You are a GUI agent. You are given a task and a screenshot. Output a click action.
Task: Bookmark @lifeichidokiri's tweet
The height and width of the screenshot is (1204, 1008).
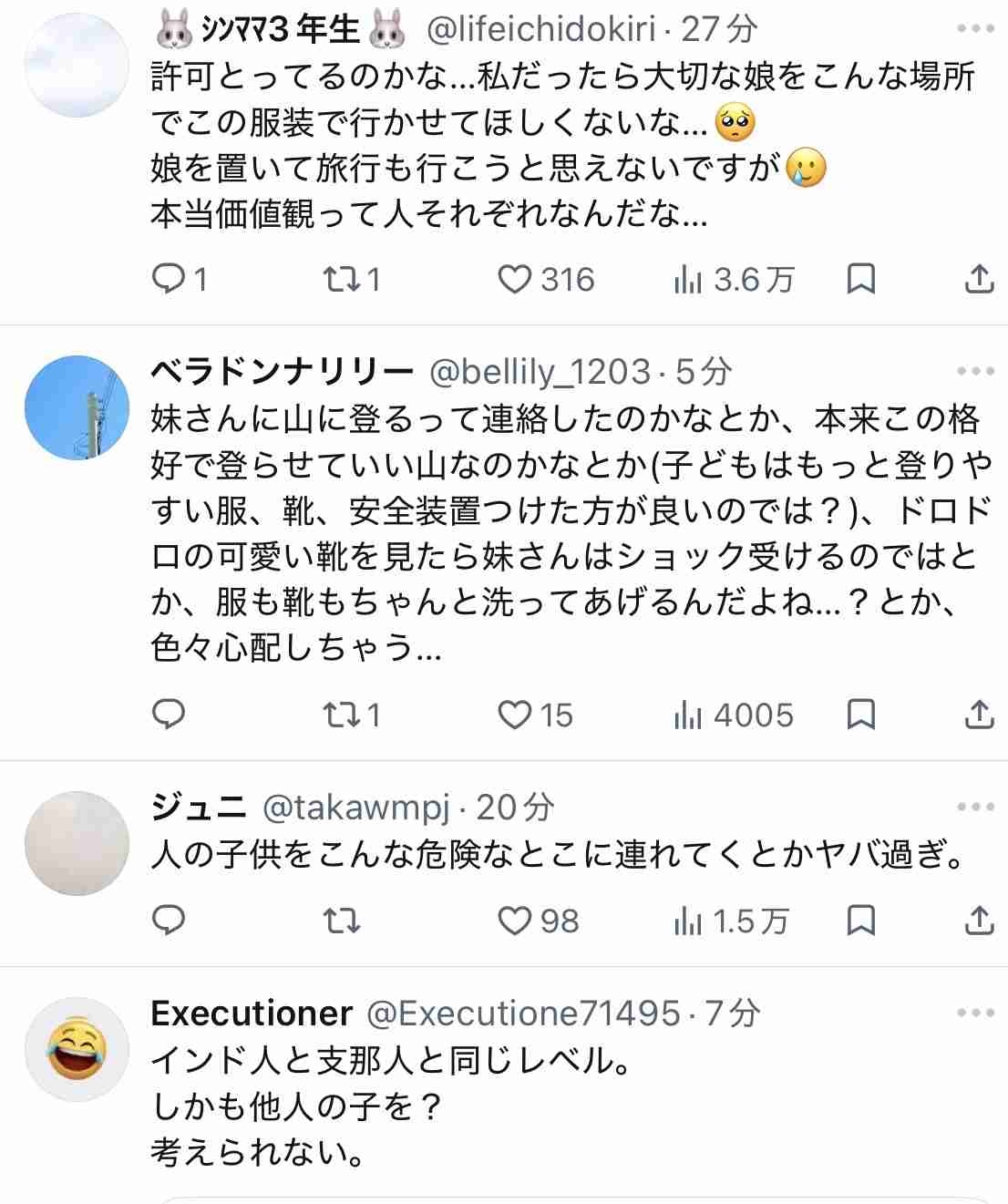[860, 279]
